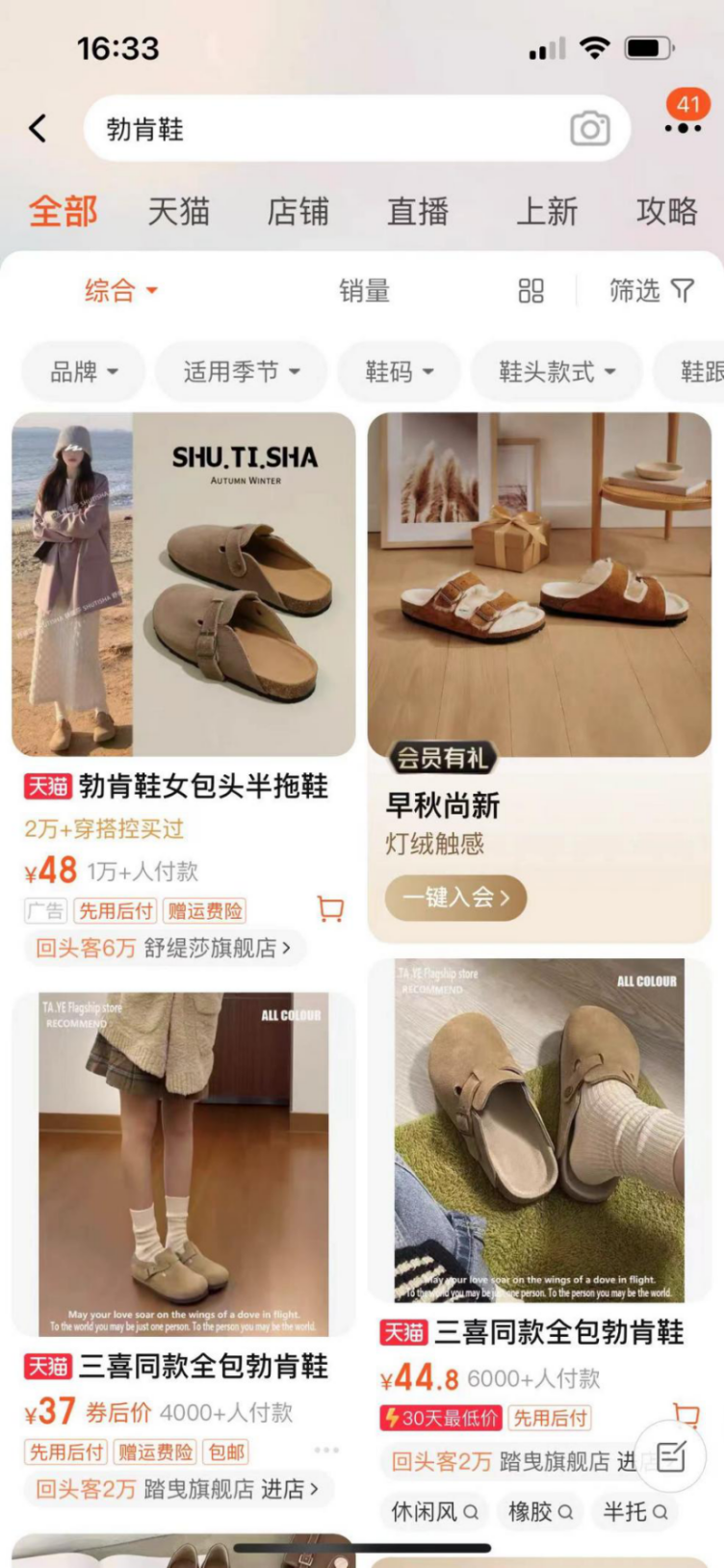This screenshot has width=725, height=1568.
Task: Toggle the grid layout view
Action: tap(531, 290)
